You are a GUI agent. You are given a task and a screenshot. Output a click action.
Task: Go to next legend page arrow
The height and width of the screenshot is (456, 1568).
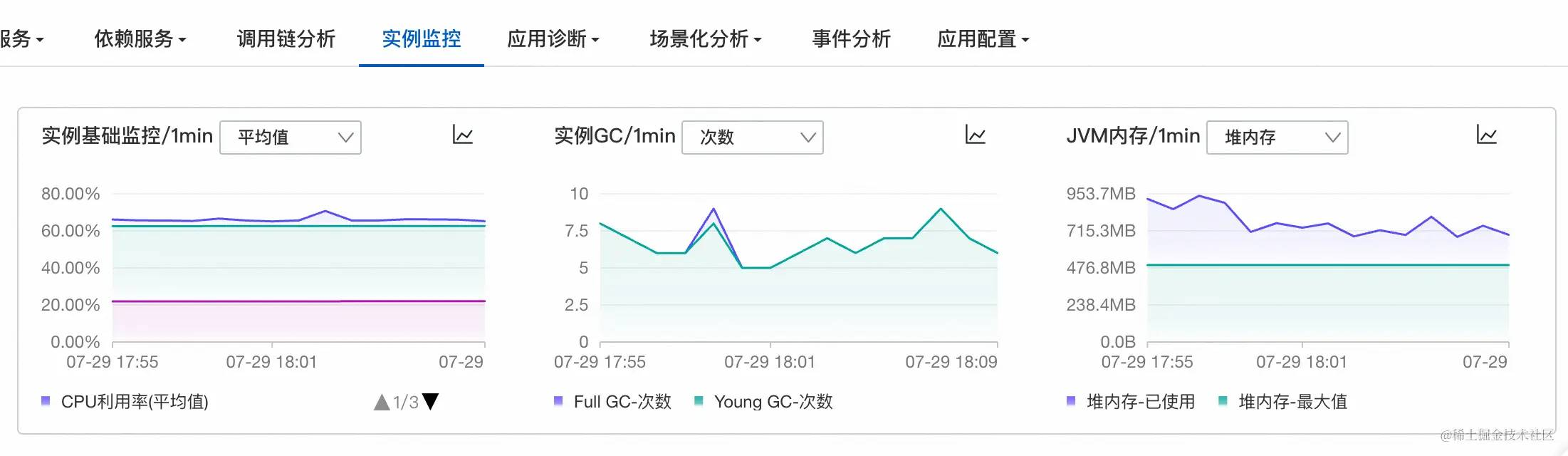tap(431, 402)
